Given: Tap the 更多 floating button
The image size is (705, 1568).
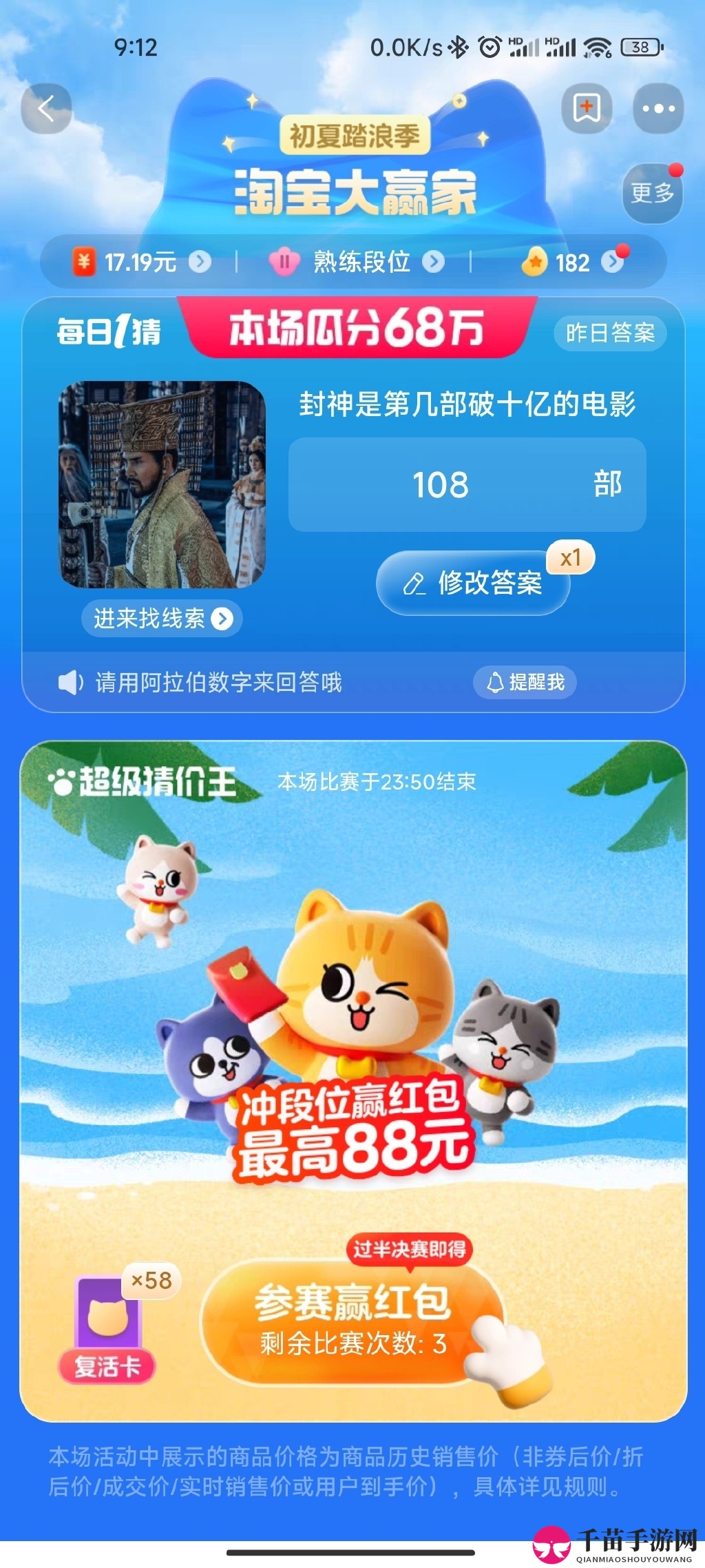Looking at the screenshot, I should tap(652, 193).
